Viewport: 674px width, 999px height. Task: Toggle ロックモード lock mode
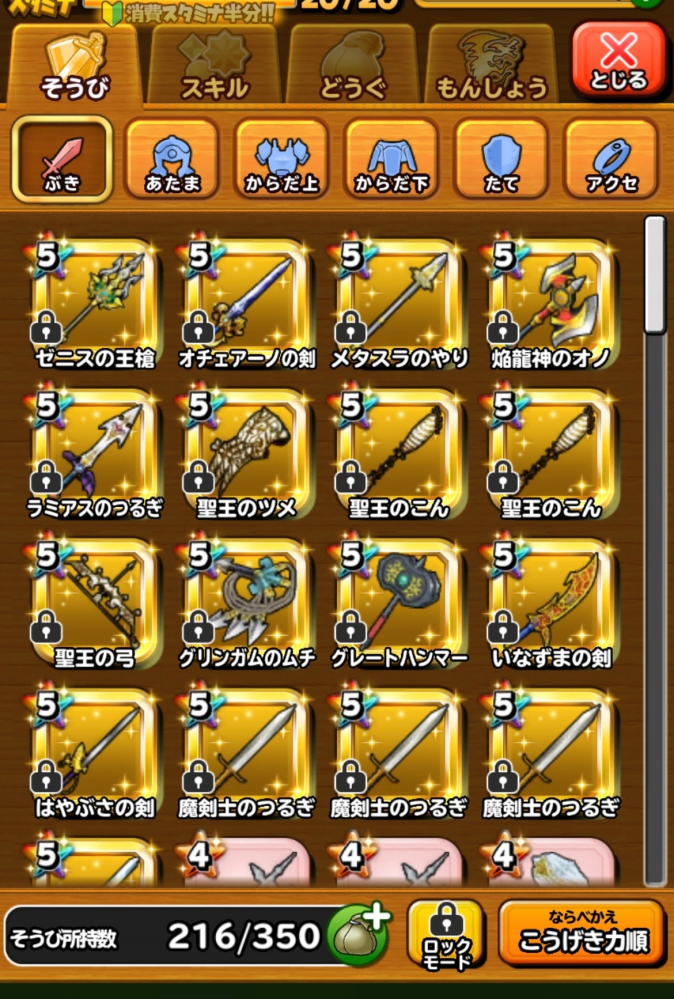point(444,938)
